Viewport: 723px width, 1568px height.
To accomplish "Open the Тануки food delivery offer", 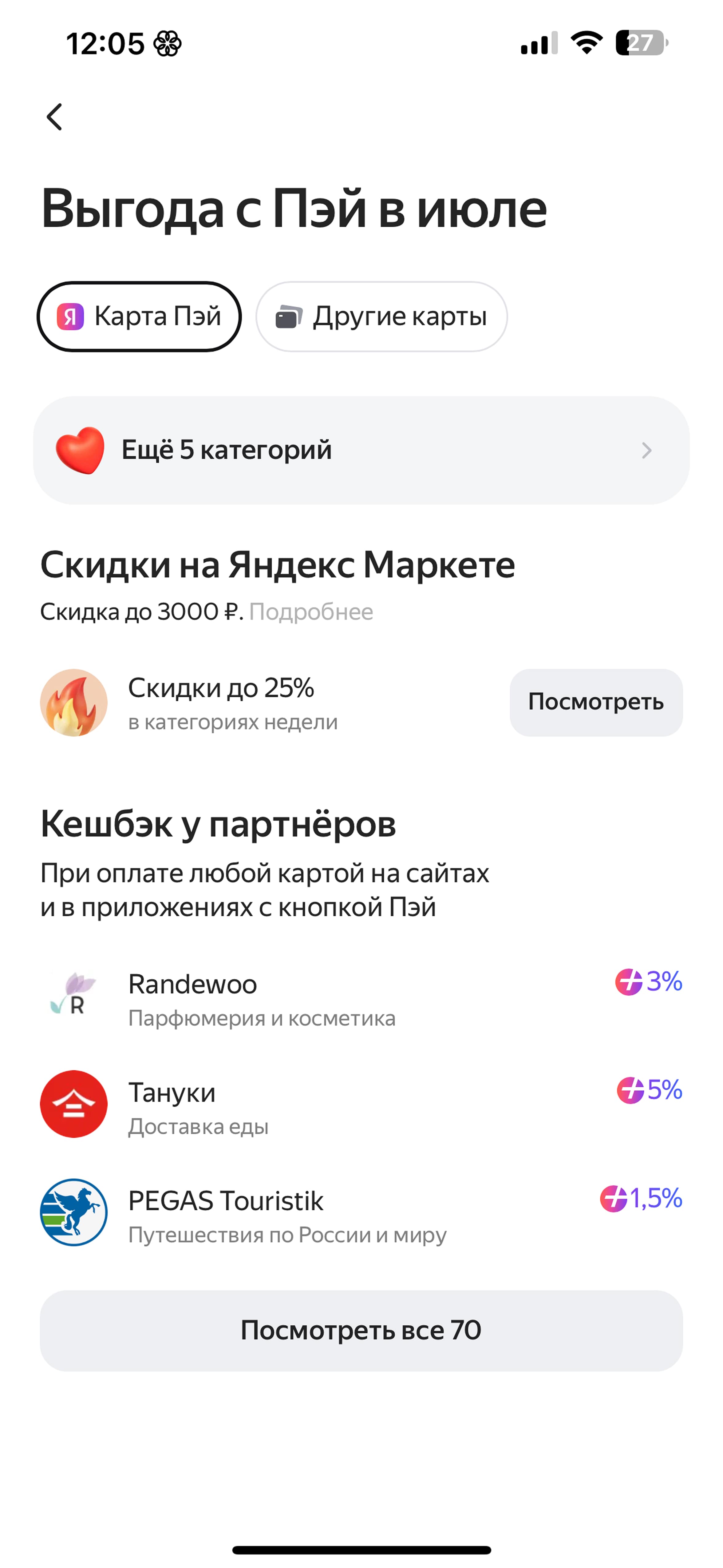I will 361,1107.
